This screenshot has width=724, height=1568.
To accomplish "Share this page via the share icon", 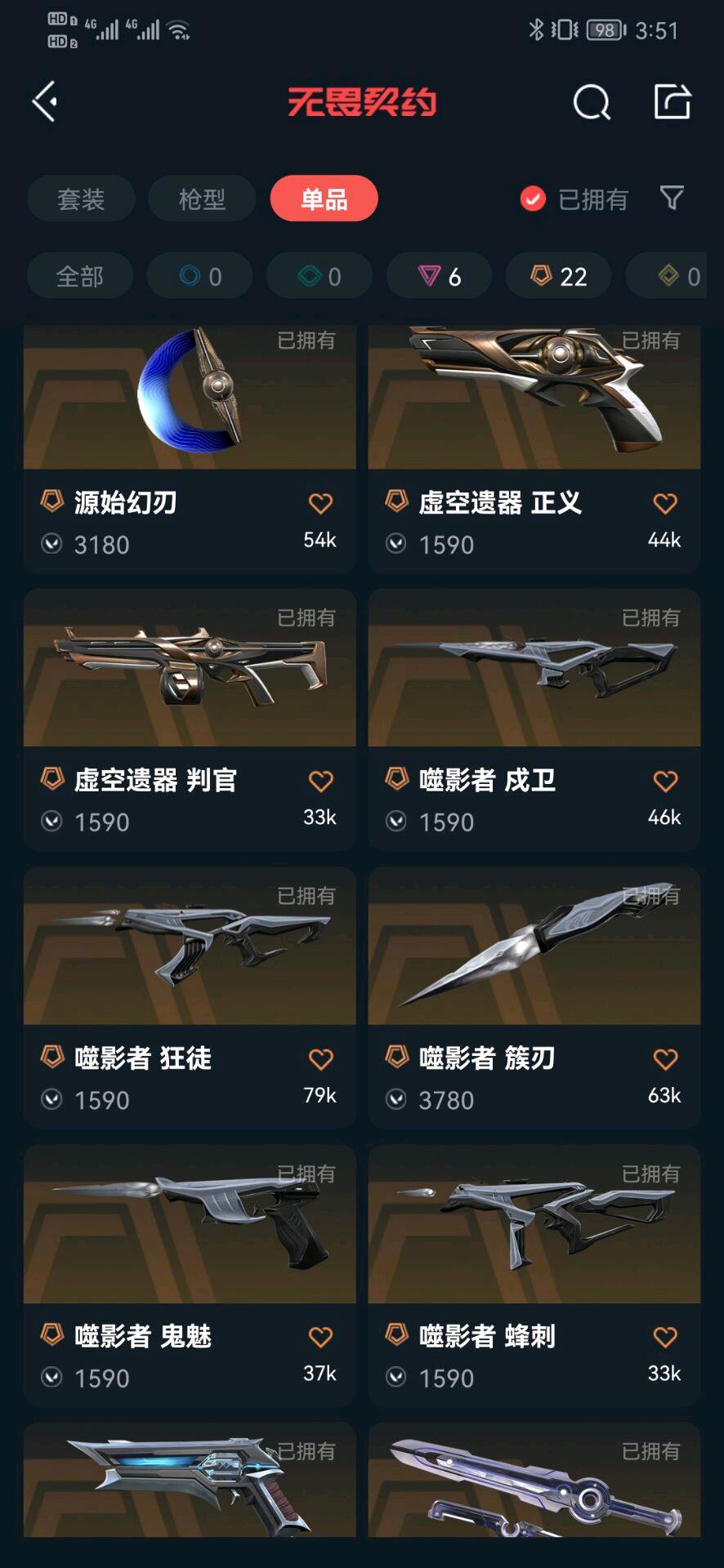I will point(673,102).
